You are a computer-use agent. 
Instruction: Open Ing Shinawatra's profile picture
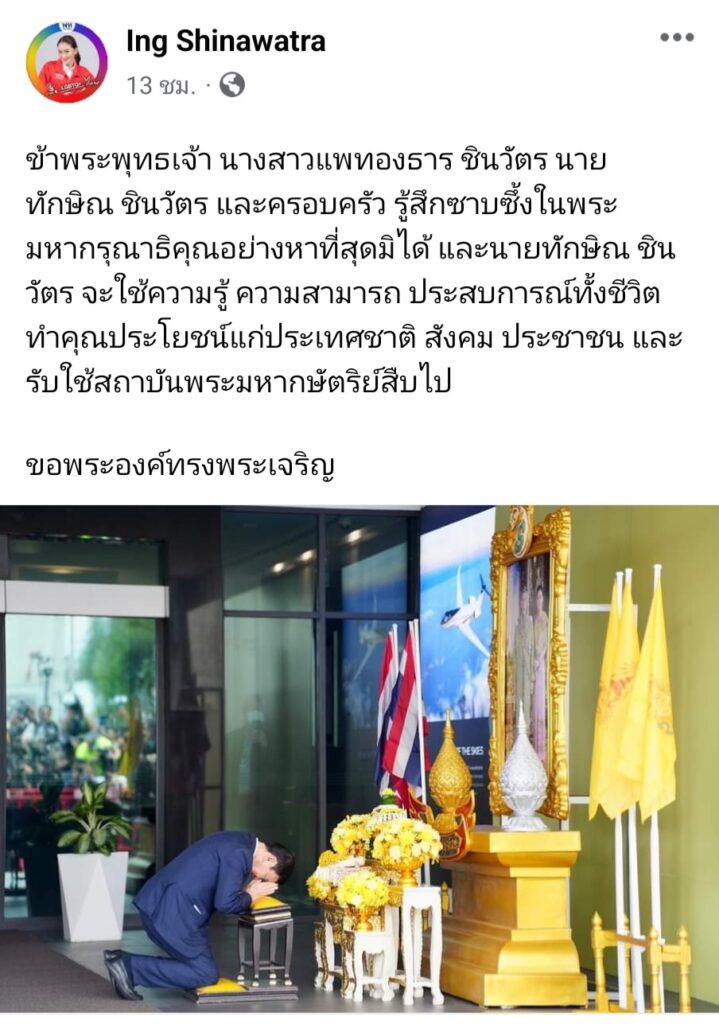[66, 62]
